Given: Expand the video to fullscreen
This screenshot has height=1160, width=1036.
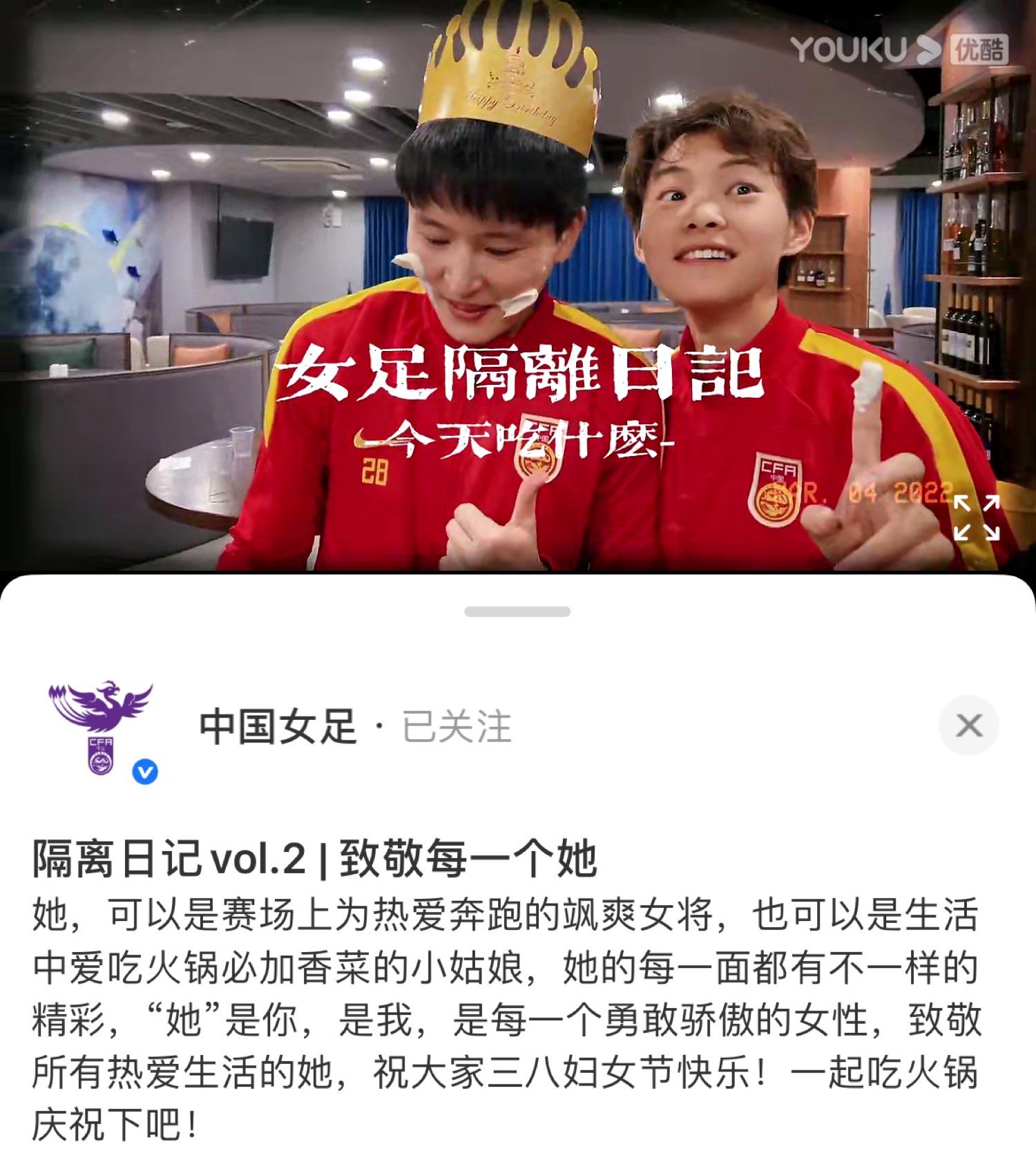Looking at the screenshot, I should tap(976, 517).
